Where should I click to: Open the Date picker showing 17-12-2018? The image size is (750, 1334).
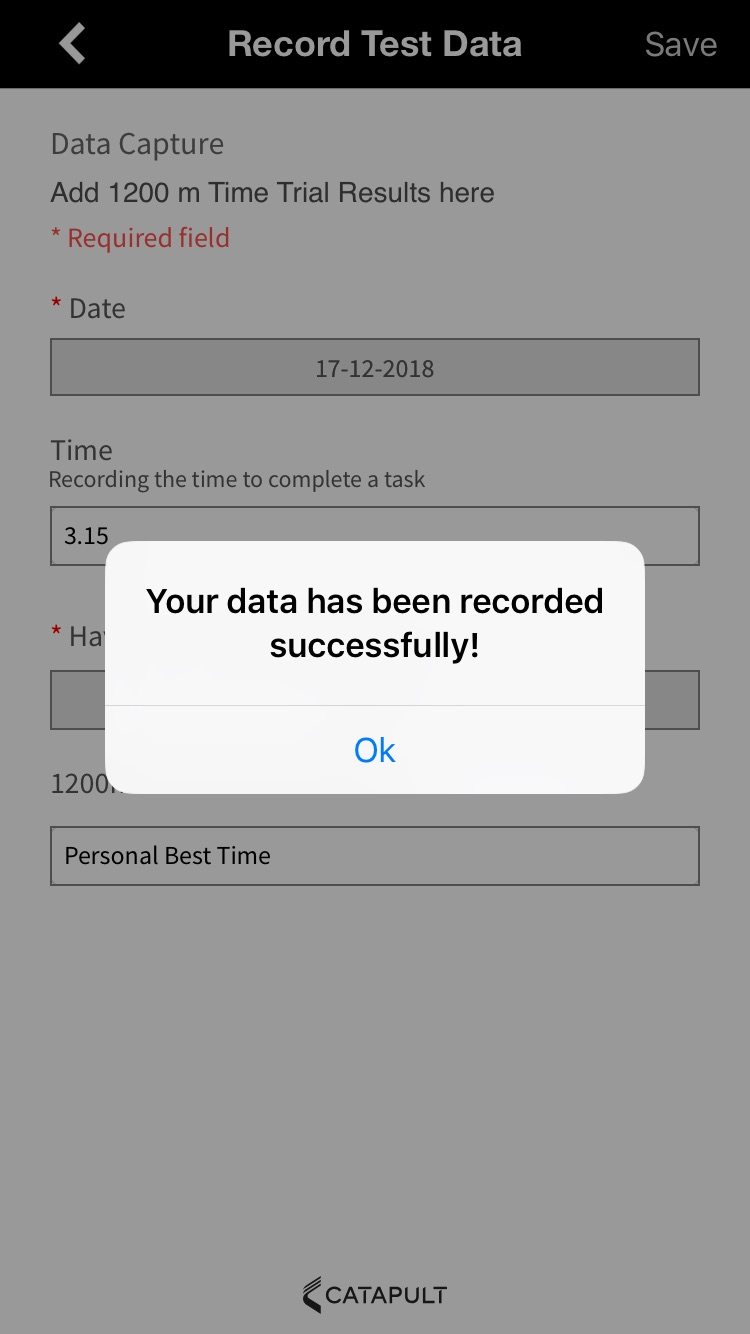point(375,368)
